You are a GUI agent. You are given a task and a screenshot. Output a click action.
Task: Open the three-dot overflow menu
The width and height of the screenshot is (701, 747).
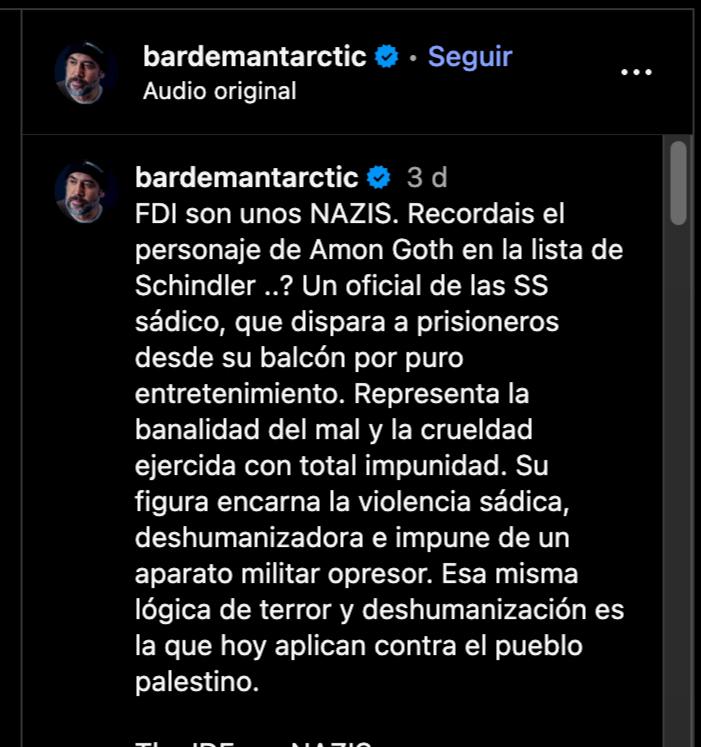coord(637,72)
